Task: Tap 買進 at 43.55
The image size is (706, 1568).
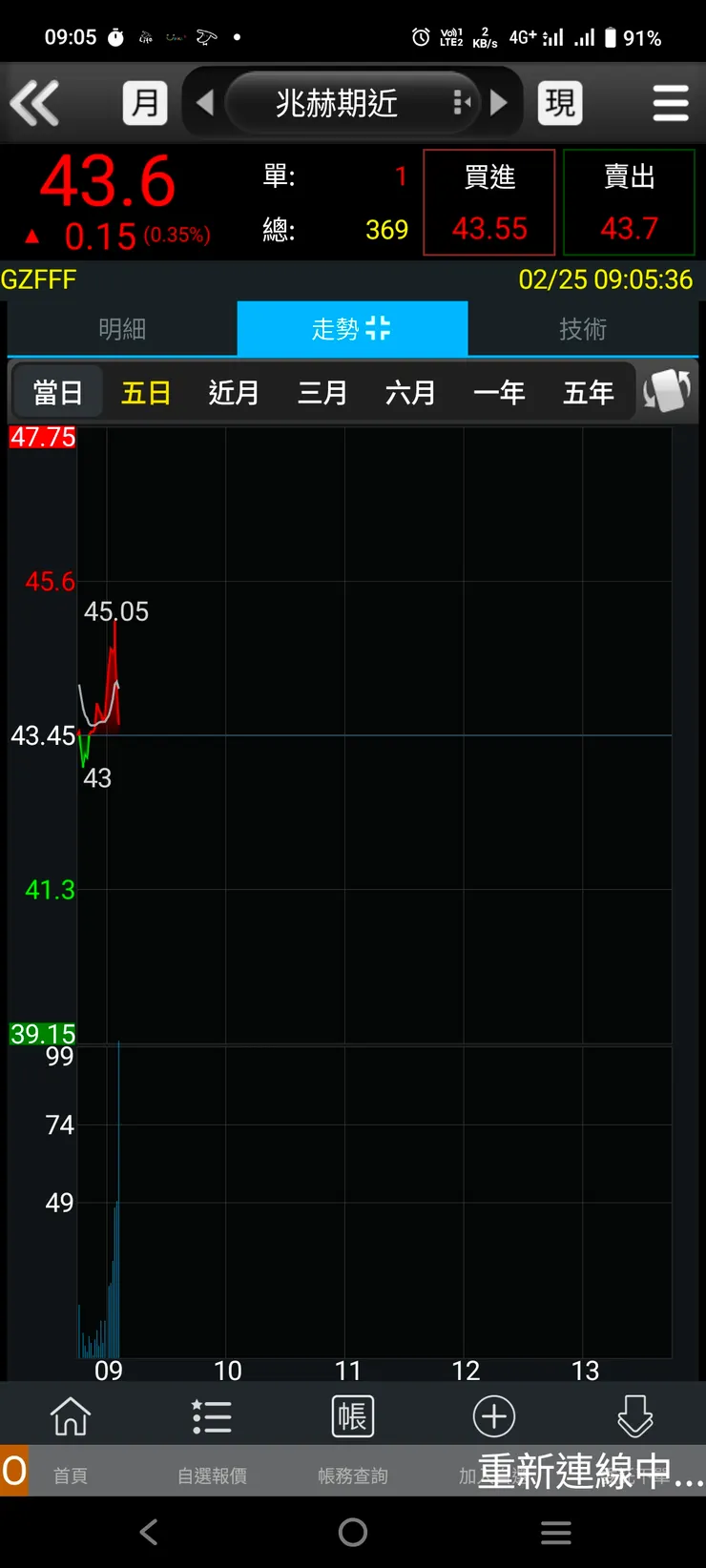Action: tap(489, 202)
